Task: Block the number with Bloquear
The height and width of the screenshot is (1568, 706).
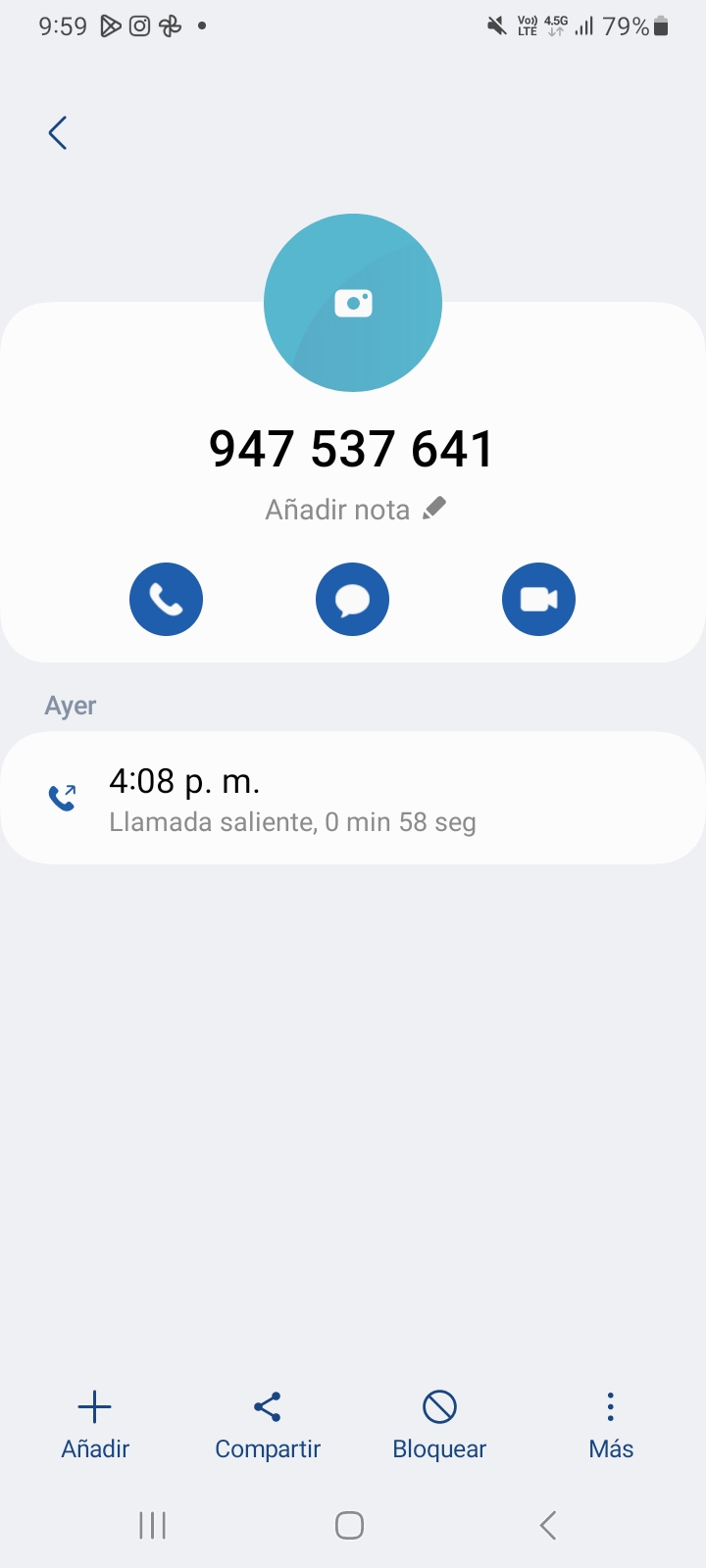Action: click(439, 1425)
